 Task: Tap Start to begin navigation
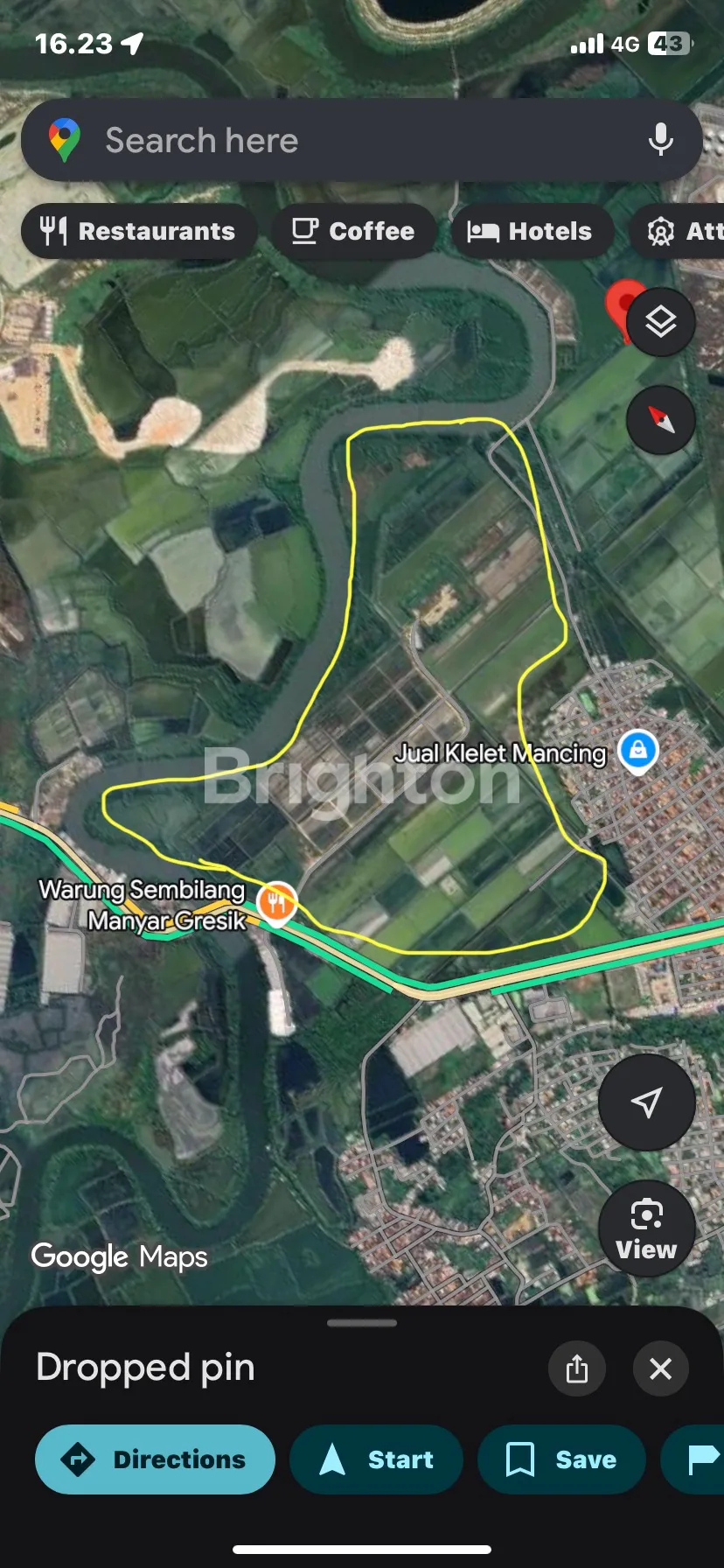coord(376,1459)
